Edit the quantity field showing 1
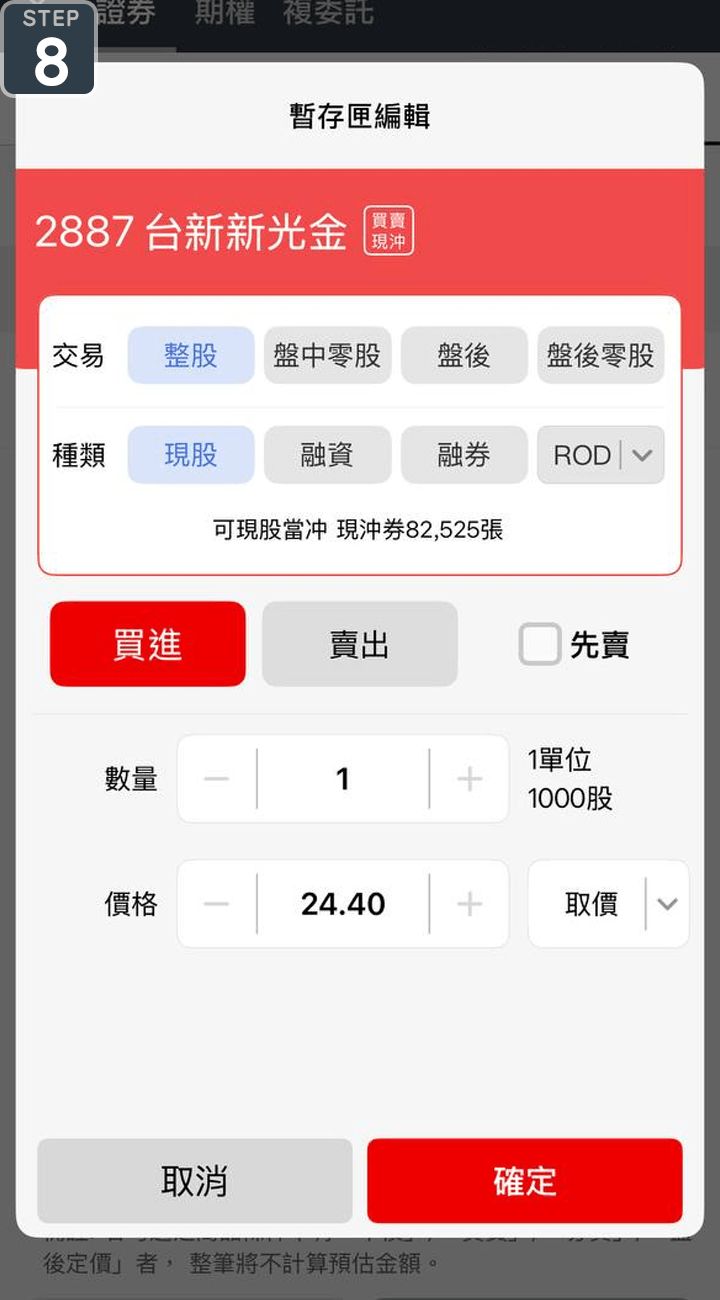 [x=343, y=779]
